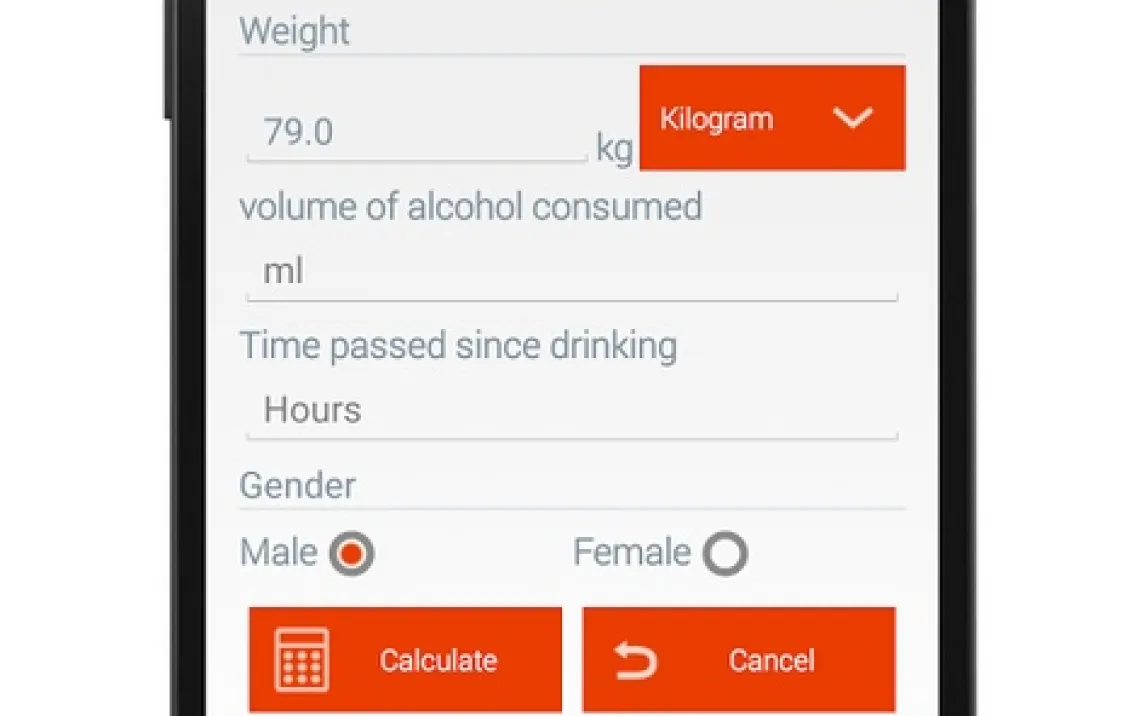Hit the Calculate button
The width and height of the screenshot is (1146, 716).
pyautogui.click(x=405, y=660)
